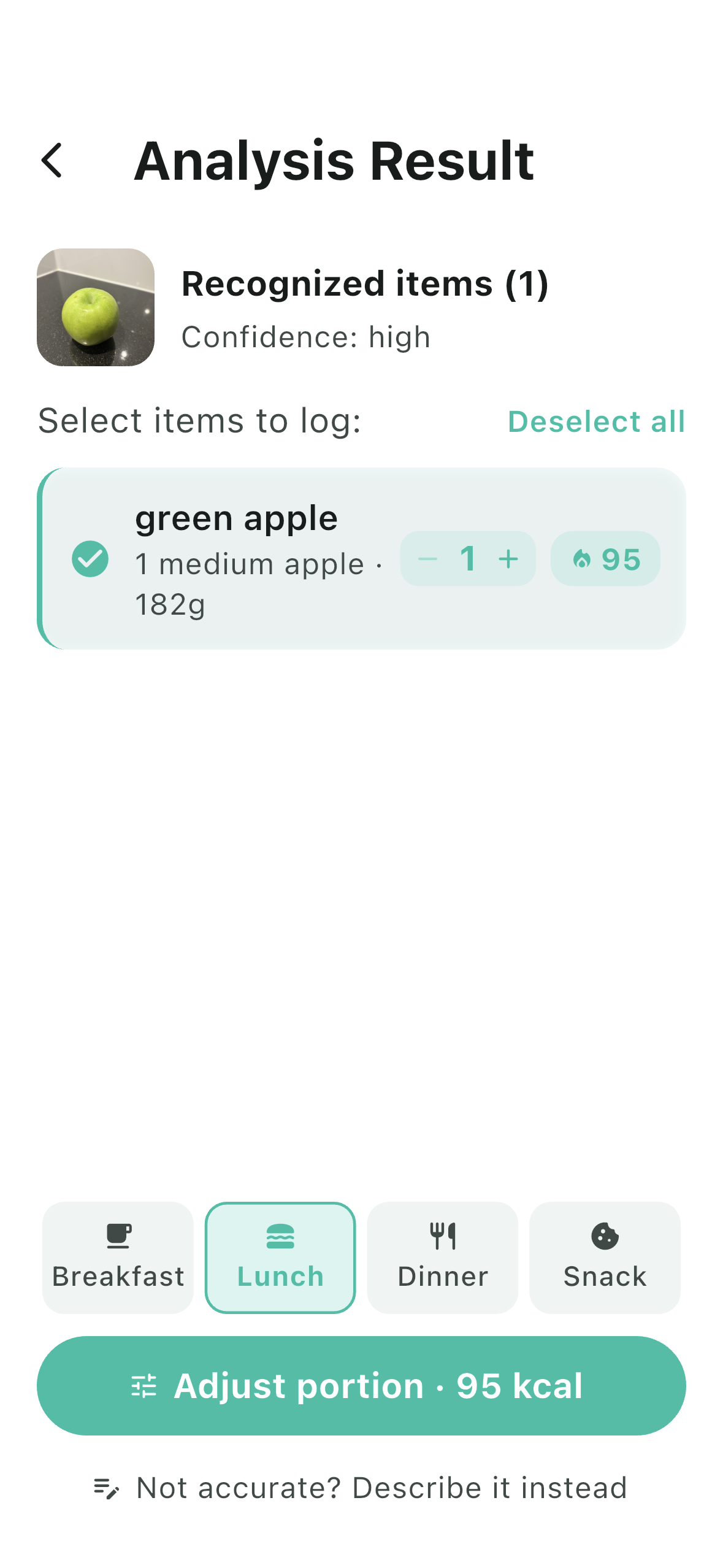Increase apple quantity with the plus control
Image resolution: width=723 pixels, height=1568 pixels.
pos(508,558)
